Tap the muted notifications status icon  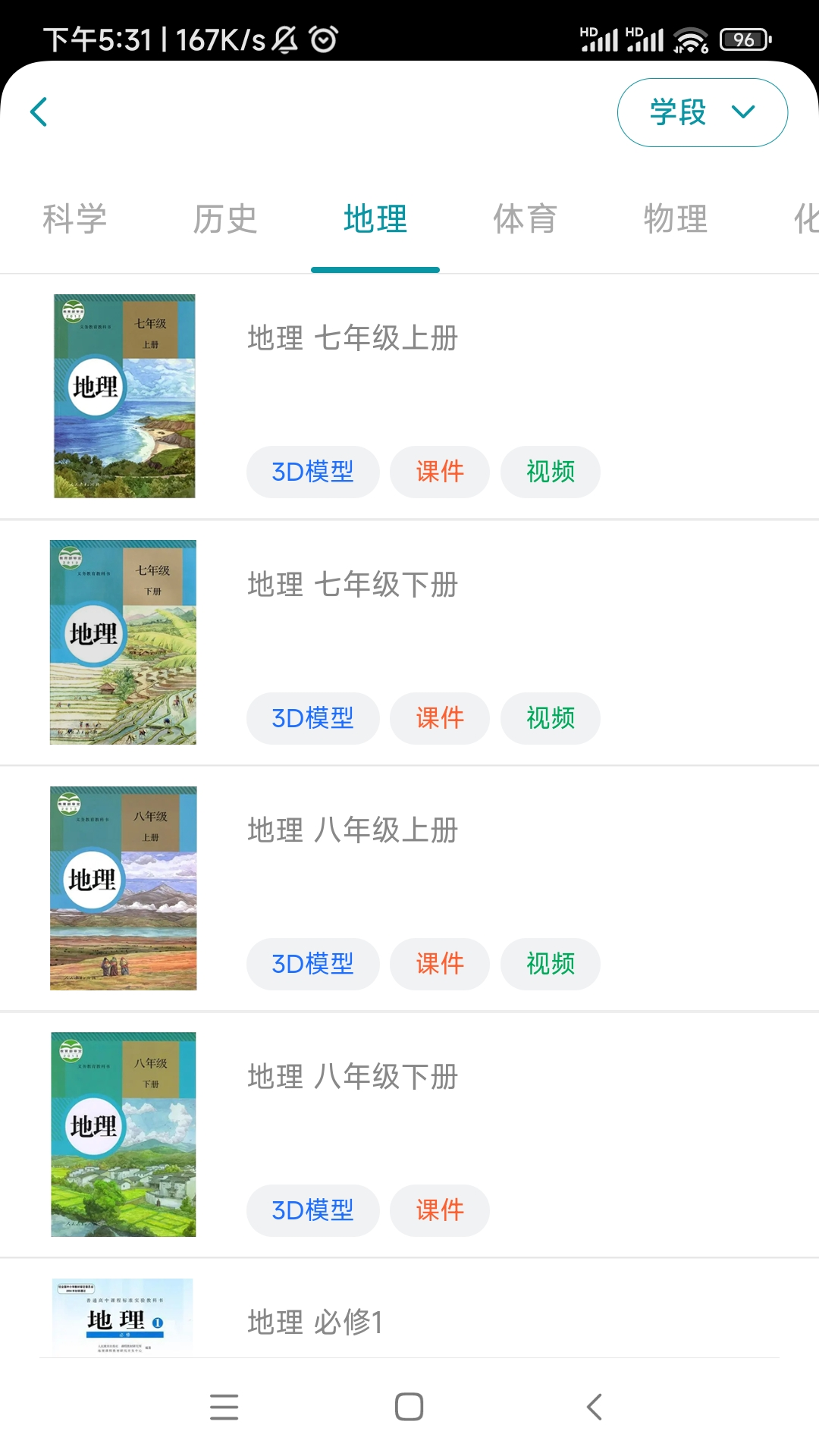point(284,38)
